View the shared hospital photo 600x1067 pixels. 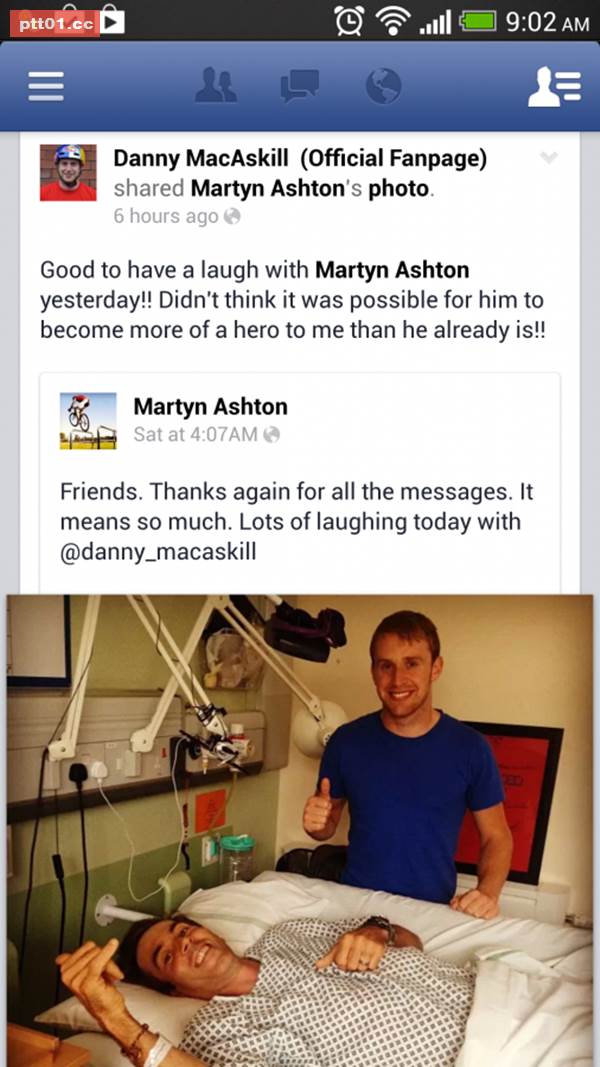tap(300, 830)
